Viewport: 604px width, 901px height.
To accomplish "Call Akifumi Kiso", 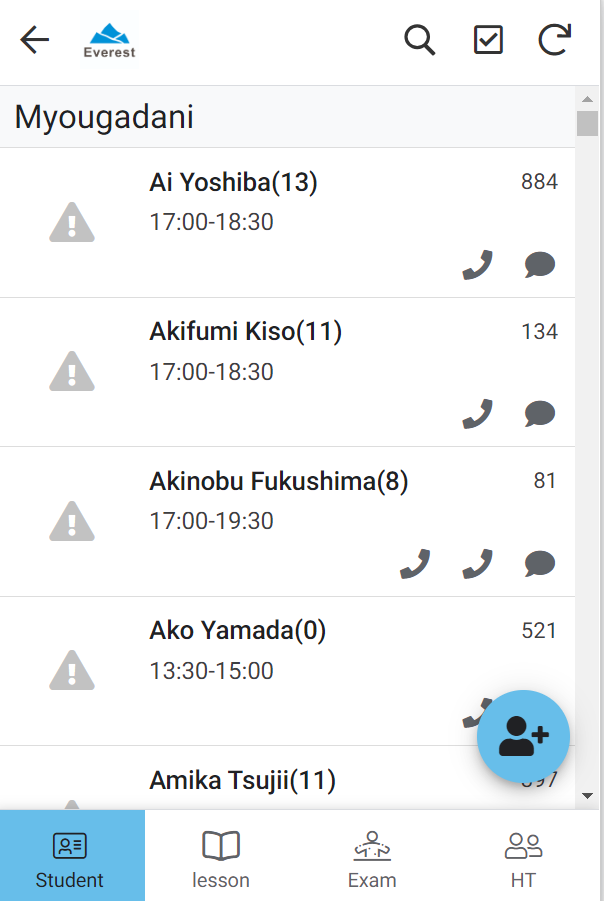I will [x=478, y=414].
